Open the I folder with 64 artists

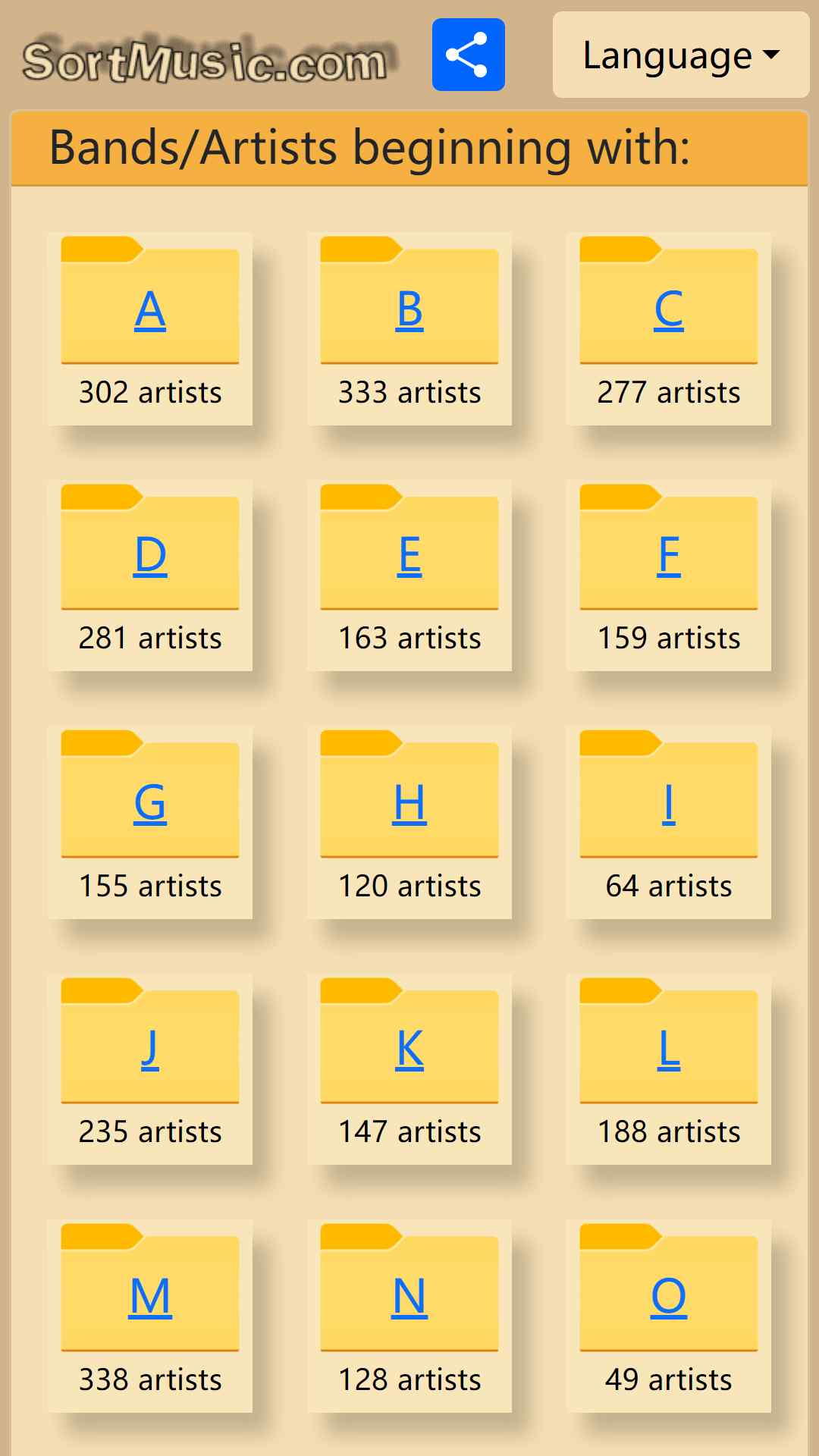click(x=669, y=802)
